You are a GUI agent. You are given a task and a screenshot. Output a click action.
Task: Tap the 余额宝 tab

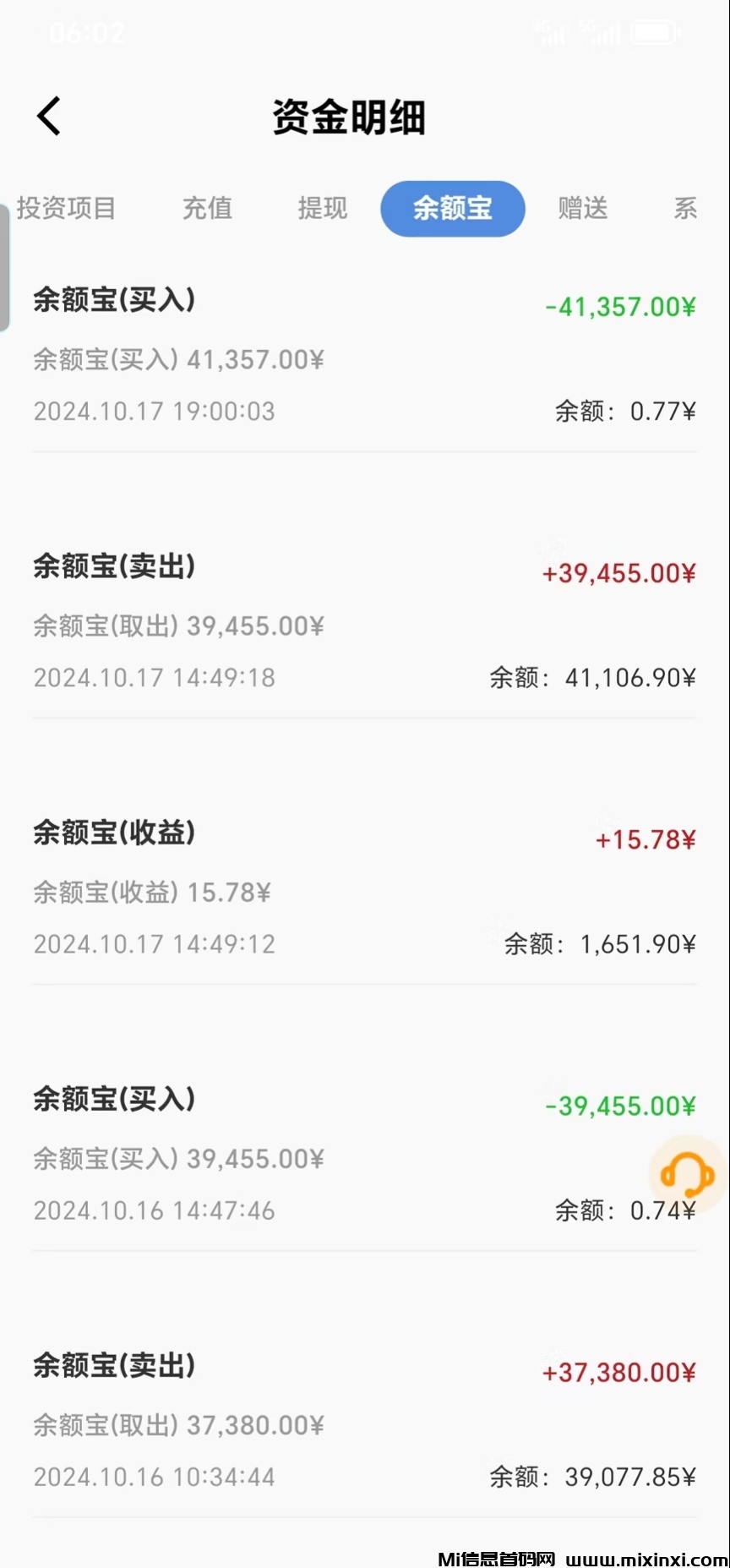pos(453,208)
